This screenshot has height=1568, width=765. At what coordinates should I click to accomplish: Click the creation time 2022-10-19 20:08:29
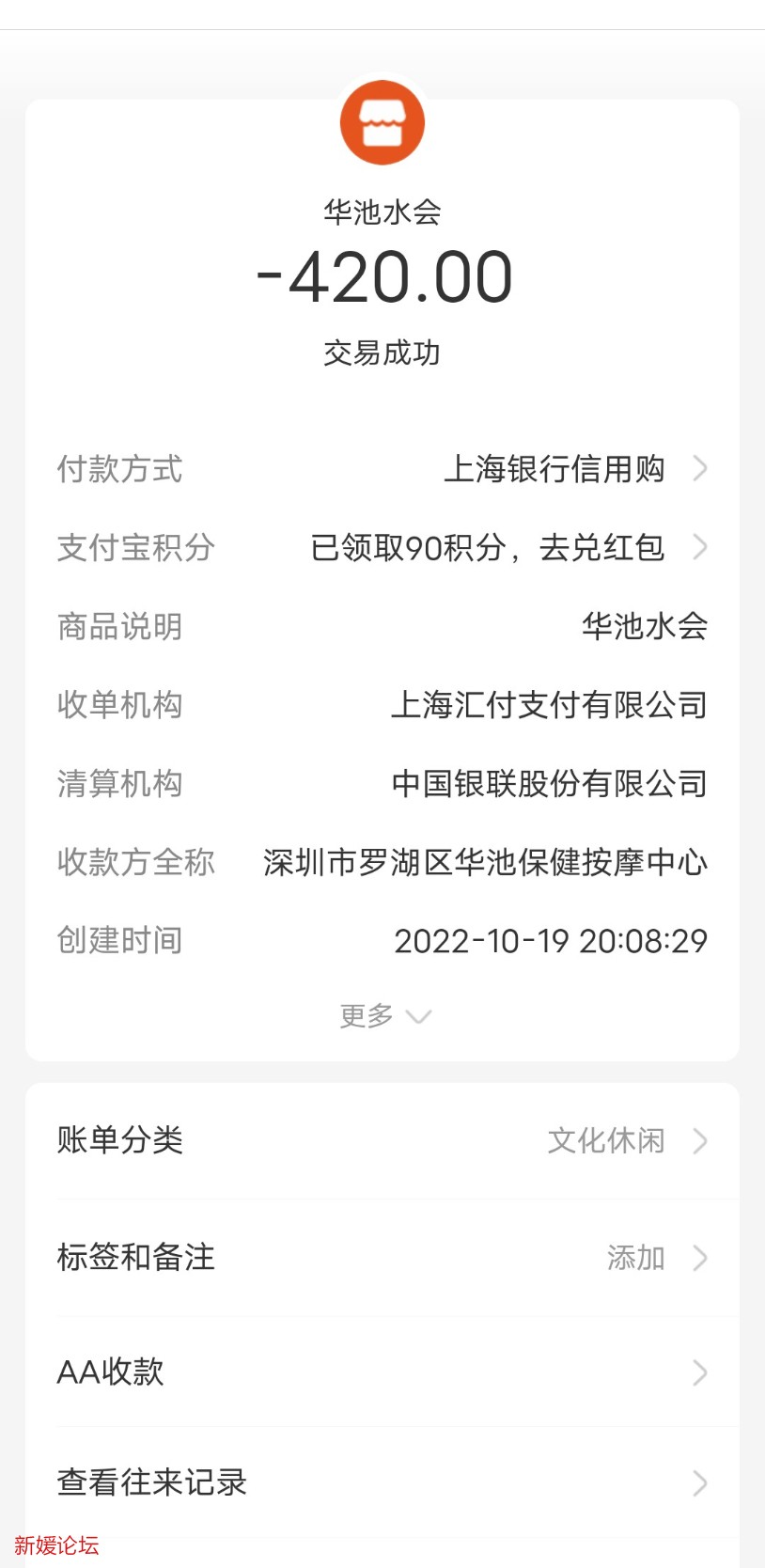pyautogui.click(x=553, y=939)
